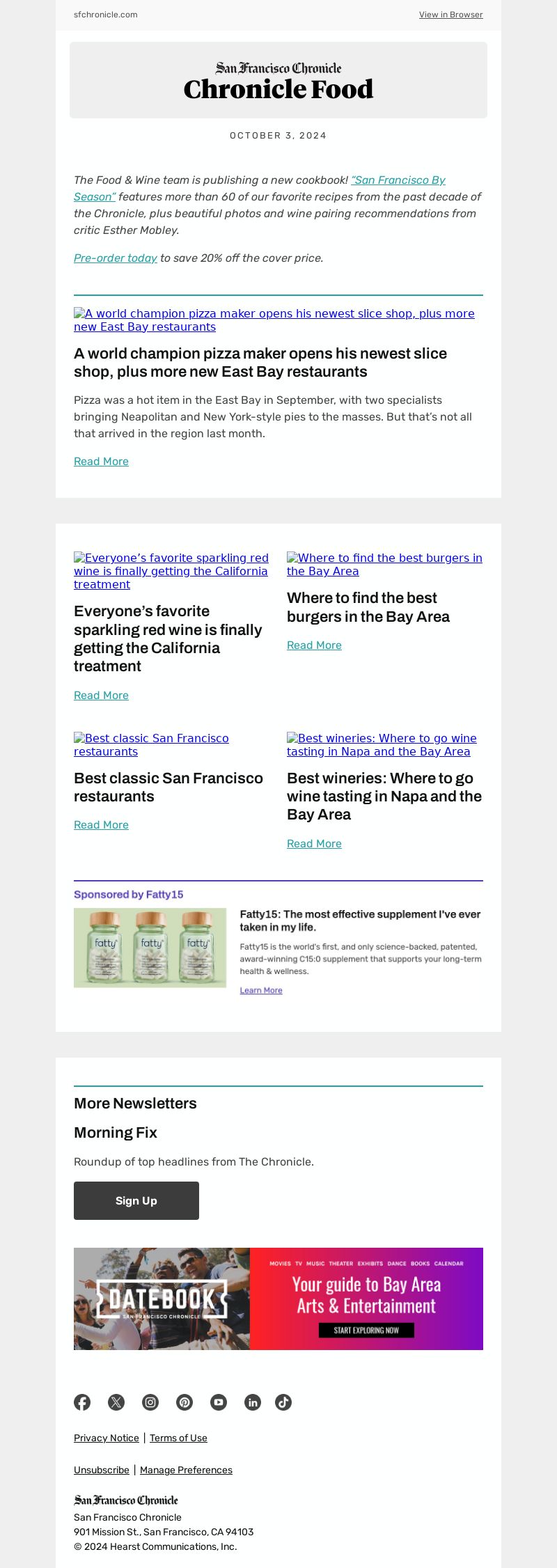Open the Pinterest icon

185,1402
